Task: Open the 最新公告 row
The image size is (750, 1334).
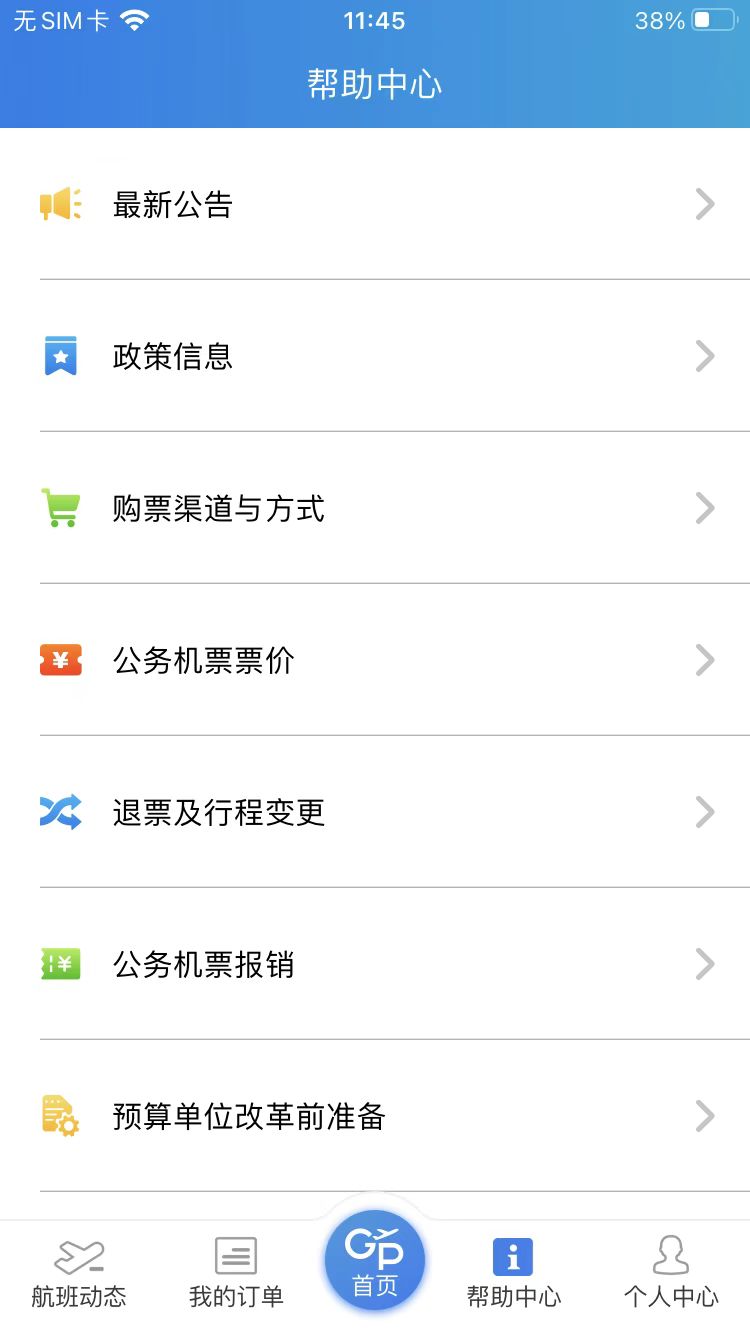Action: click(375, 204)
